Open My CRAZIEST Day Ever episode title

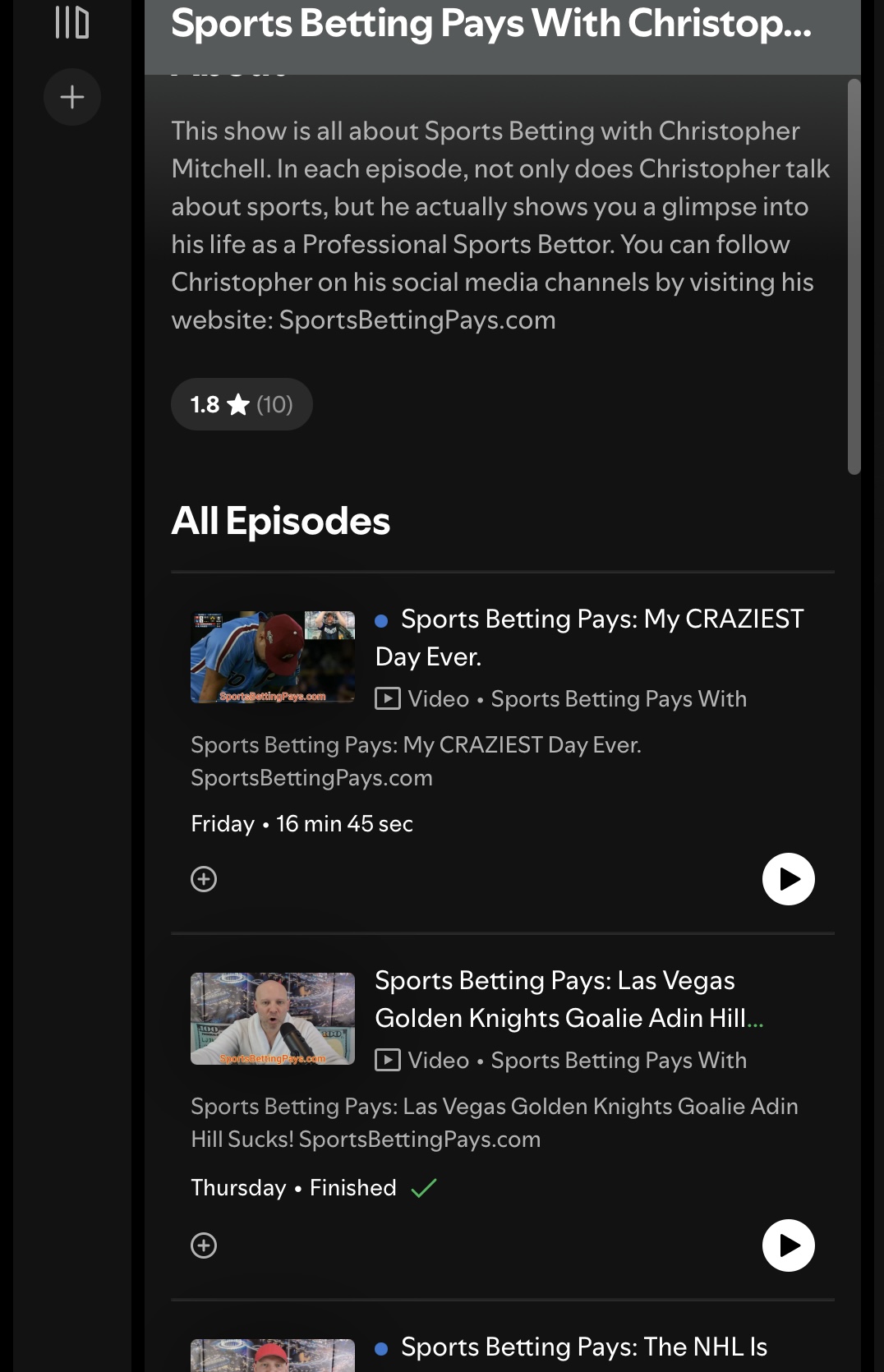click(589, 637)
